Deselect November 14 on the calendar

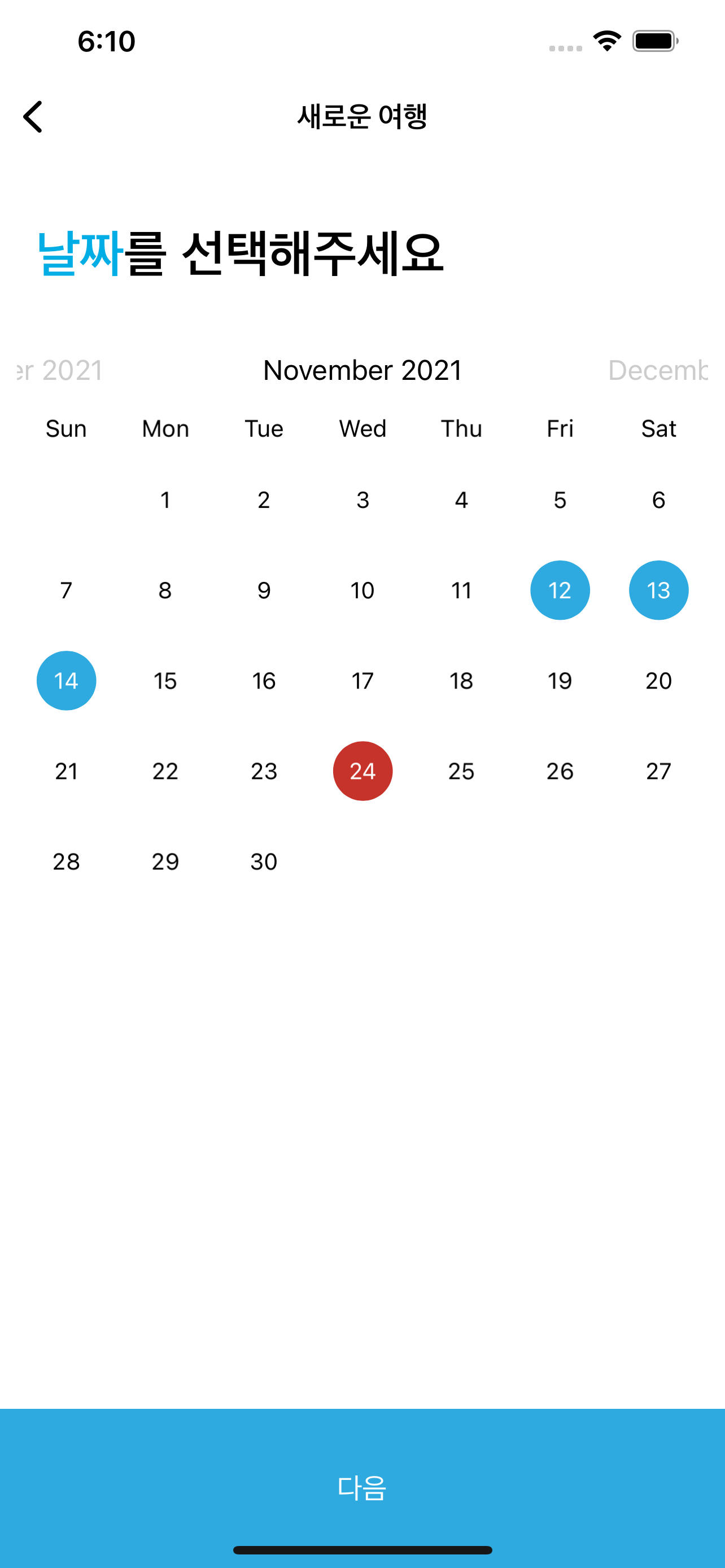click(x=67, y=681)
